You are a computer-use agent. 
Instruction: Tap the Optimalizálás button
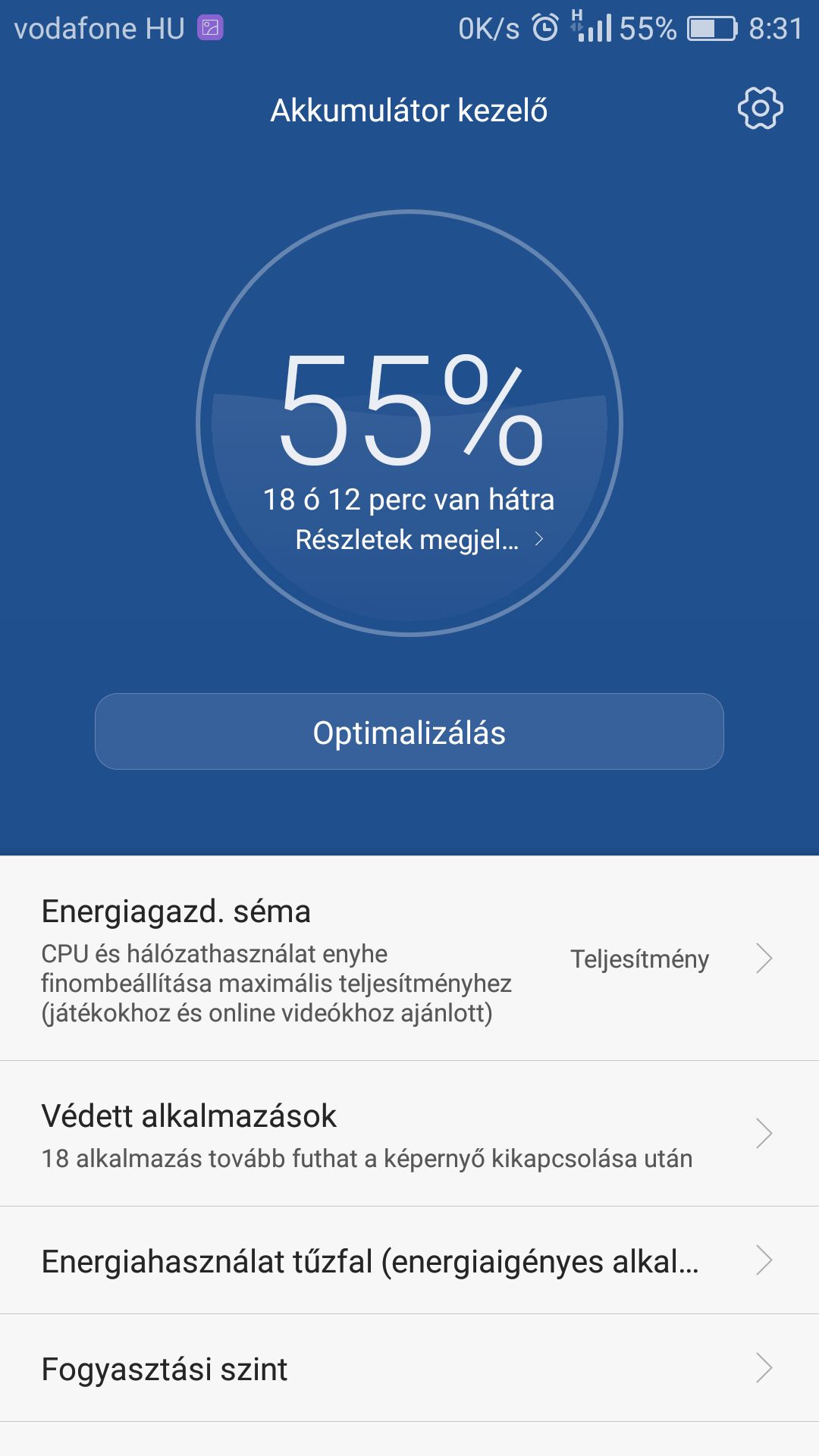point(409,733)
